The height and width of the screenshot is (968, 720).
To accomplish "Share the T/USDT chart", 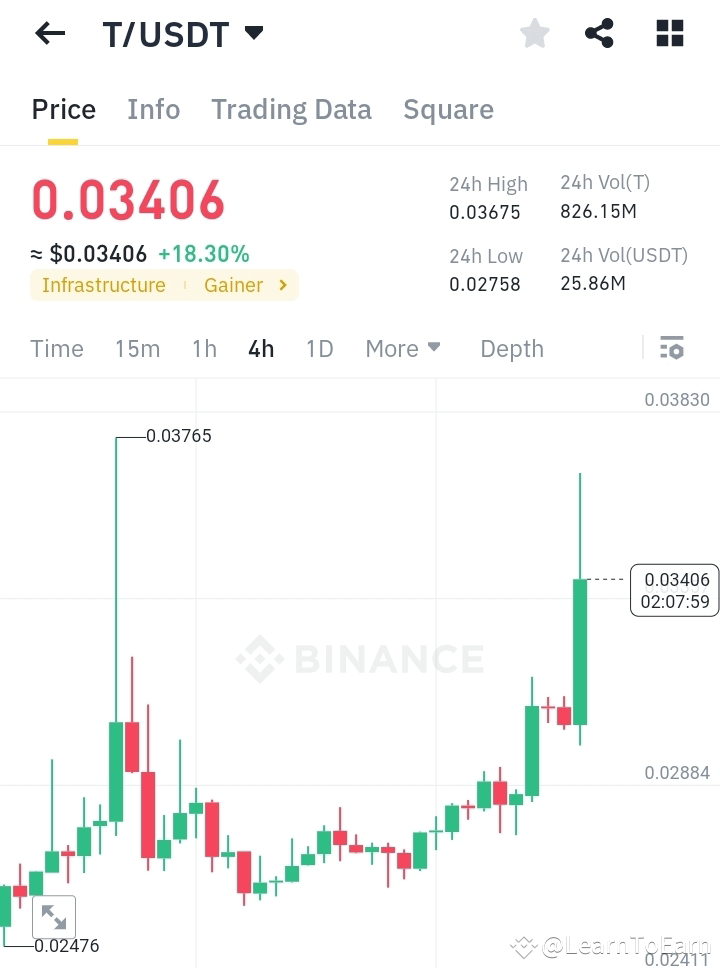I will [x=599, y=33].
